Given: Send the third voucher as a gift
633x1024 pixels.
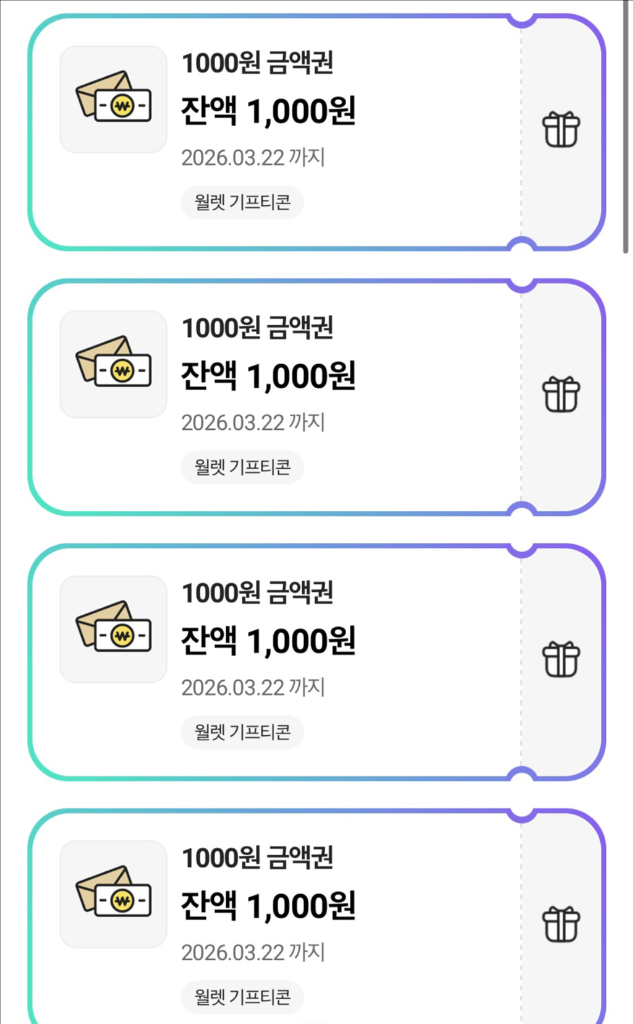Looking at the screenshot, I should pos(561,659).
